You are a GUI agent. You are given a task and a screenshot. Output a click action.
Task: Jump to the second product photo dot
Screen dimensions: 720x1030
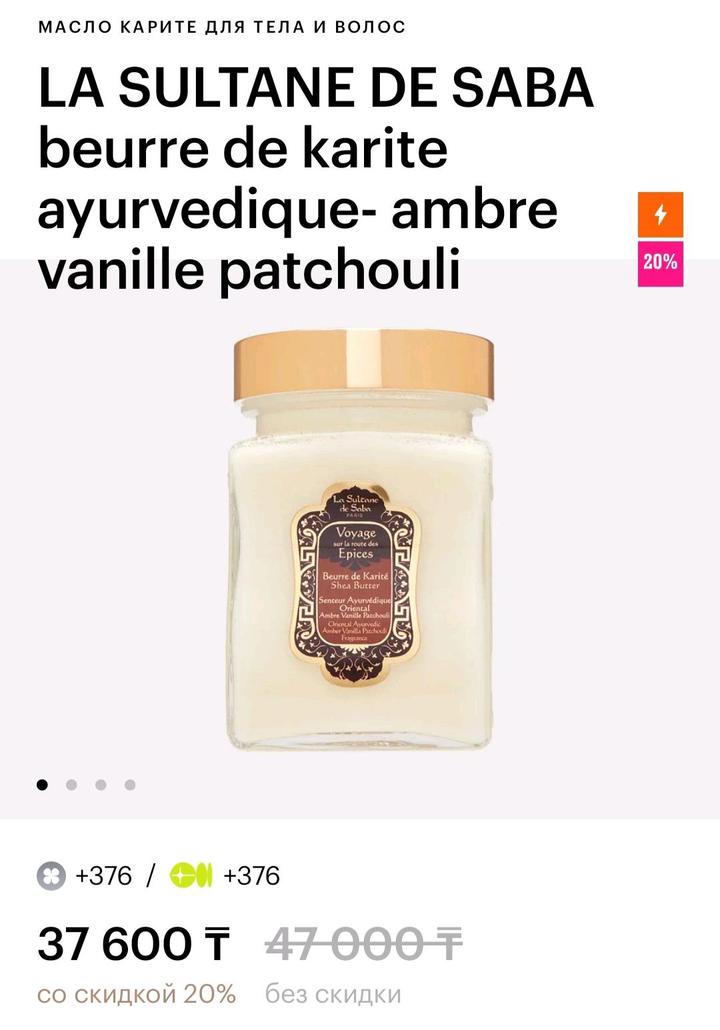point(72,785)
